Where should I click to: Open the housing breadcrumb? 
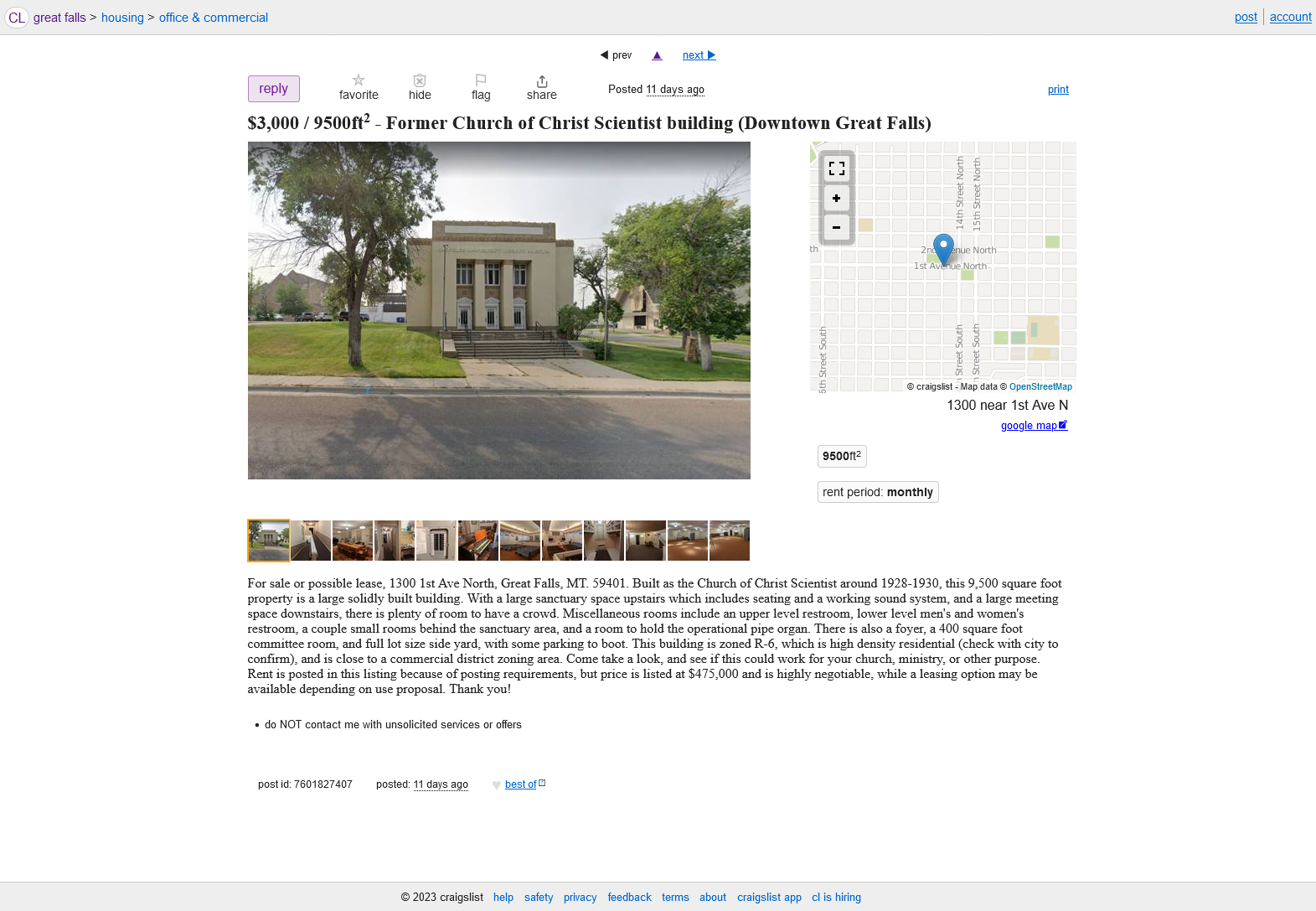pyautogui.click(x=122, y=18)
